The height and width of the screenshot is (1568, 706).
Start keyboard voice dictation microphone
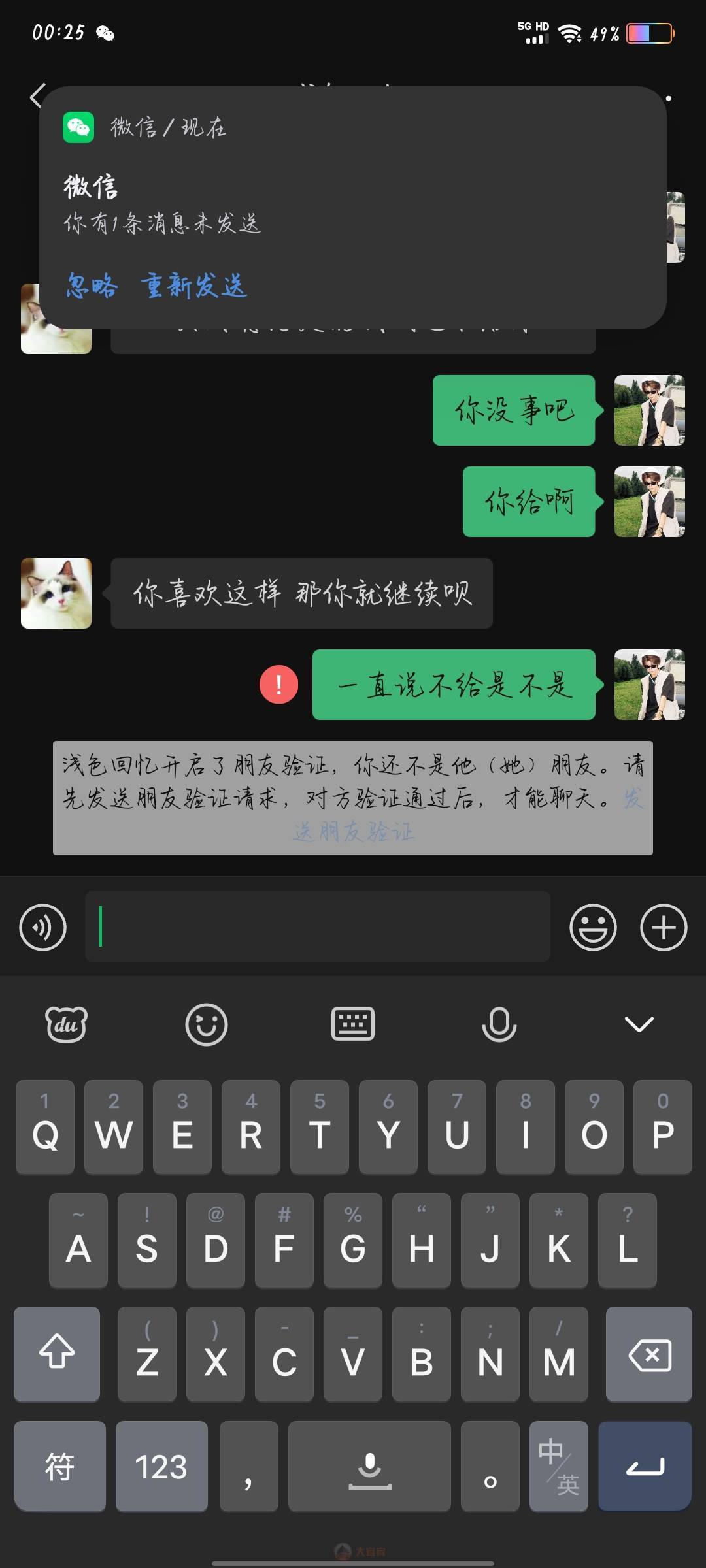point(499,1024)
